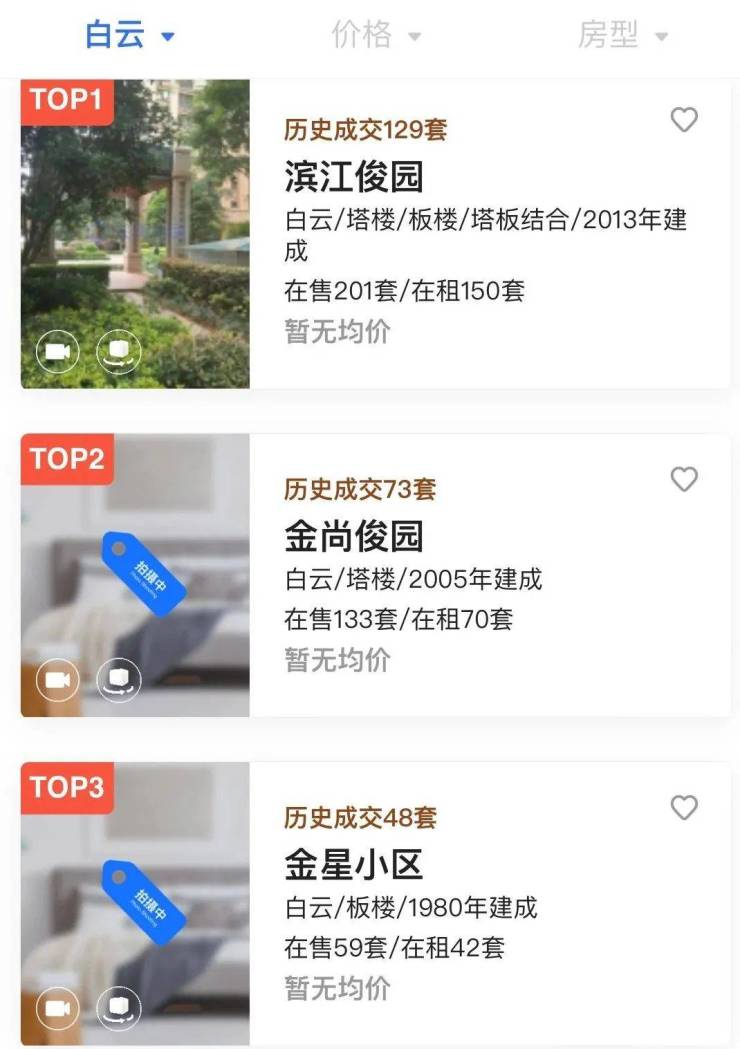Expand the 价格 price filter
The width and height of the screenshot is (740, 1049).
click(376, 36)
